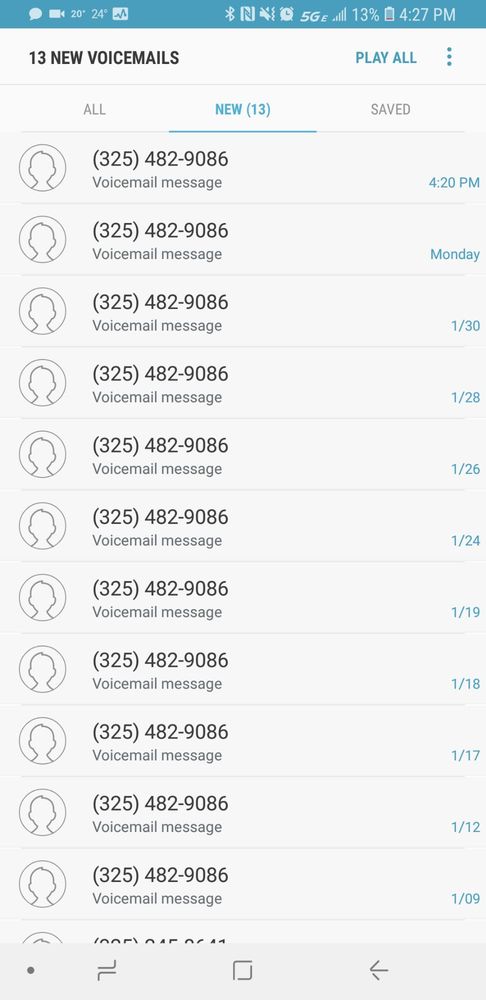The width and height of the screenshot is (486, 1000).
Task: Open the three-dot overflow menu
Action: [449, 57]
